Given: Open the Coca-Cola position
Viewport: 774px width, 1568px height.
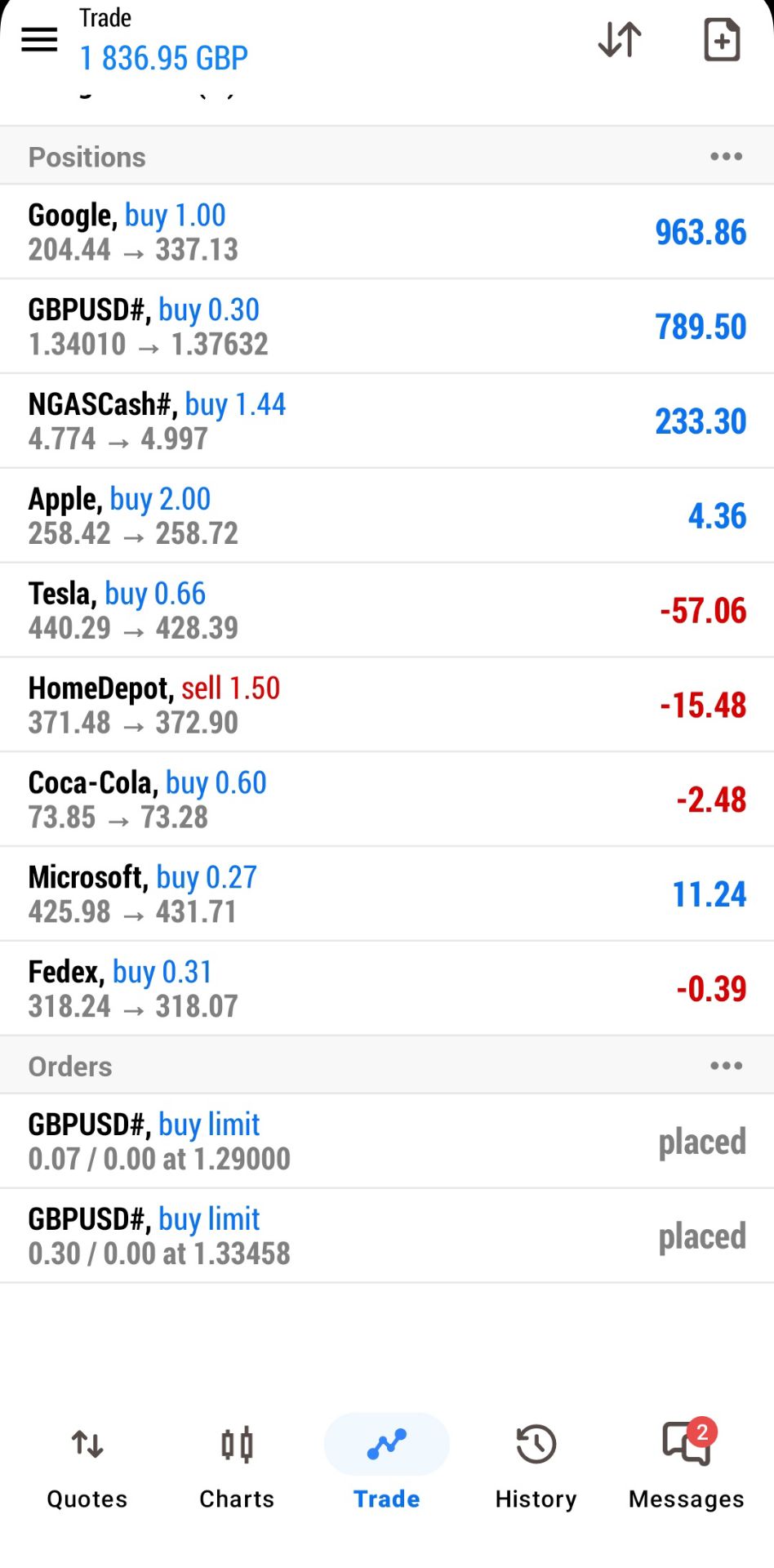Looking at the screenshot, I should pos(387,800).
